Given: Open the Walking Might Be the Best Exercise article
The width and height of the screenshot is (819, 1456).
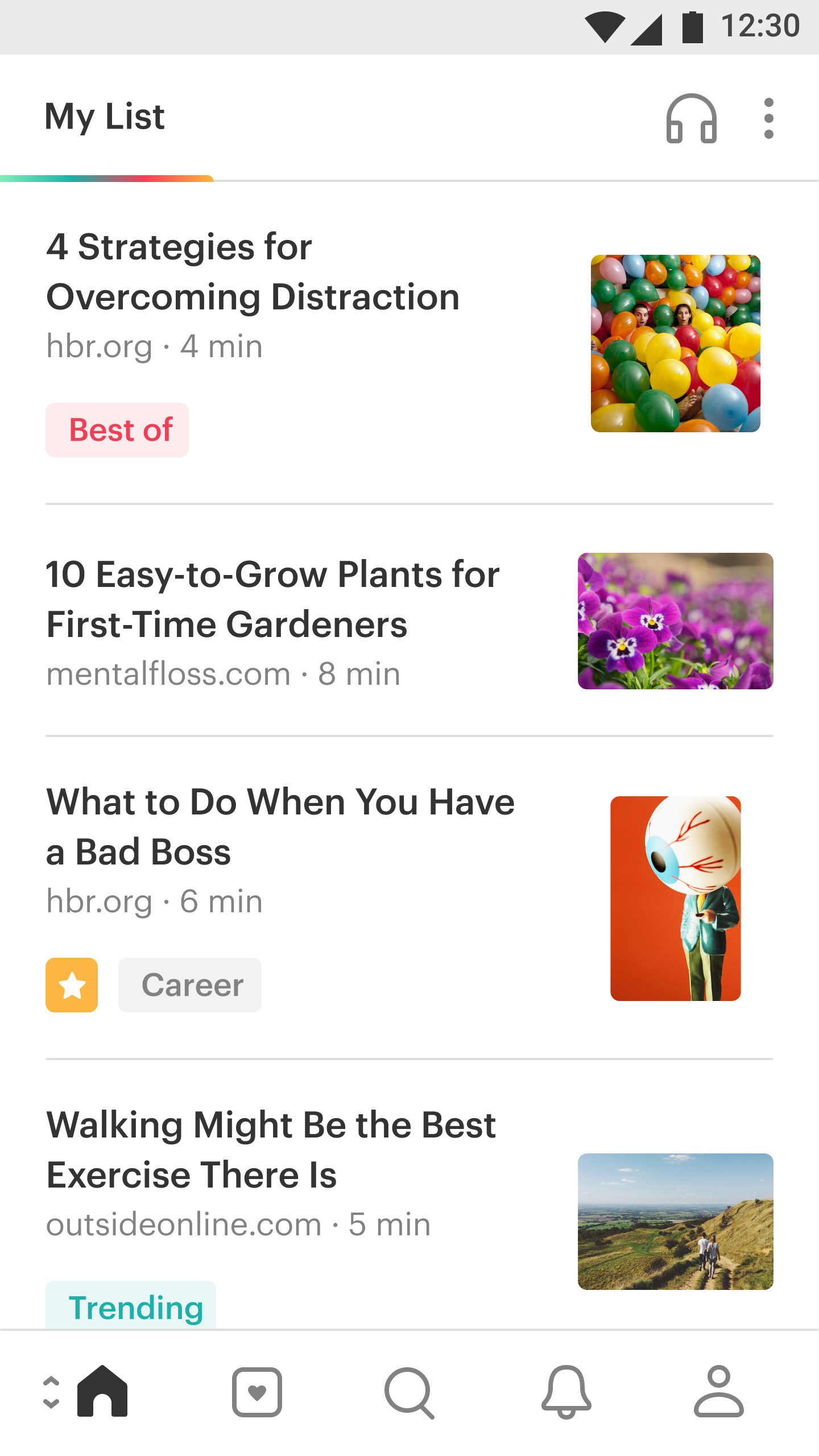Looking at the screenshot, I should point(271,1149).
